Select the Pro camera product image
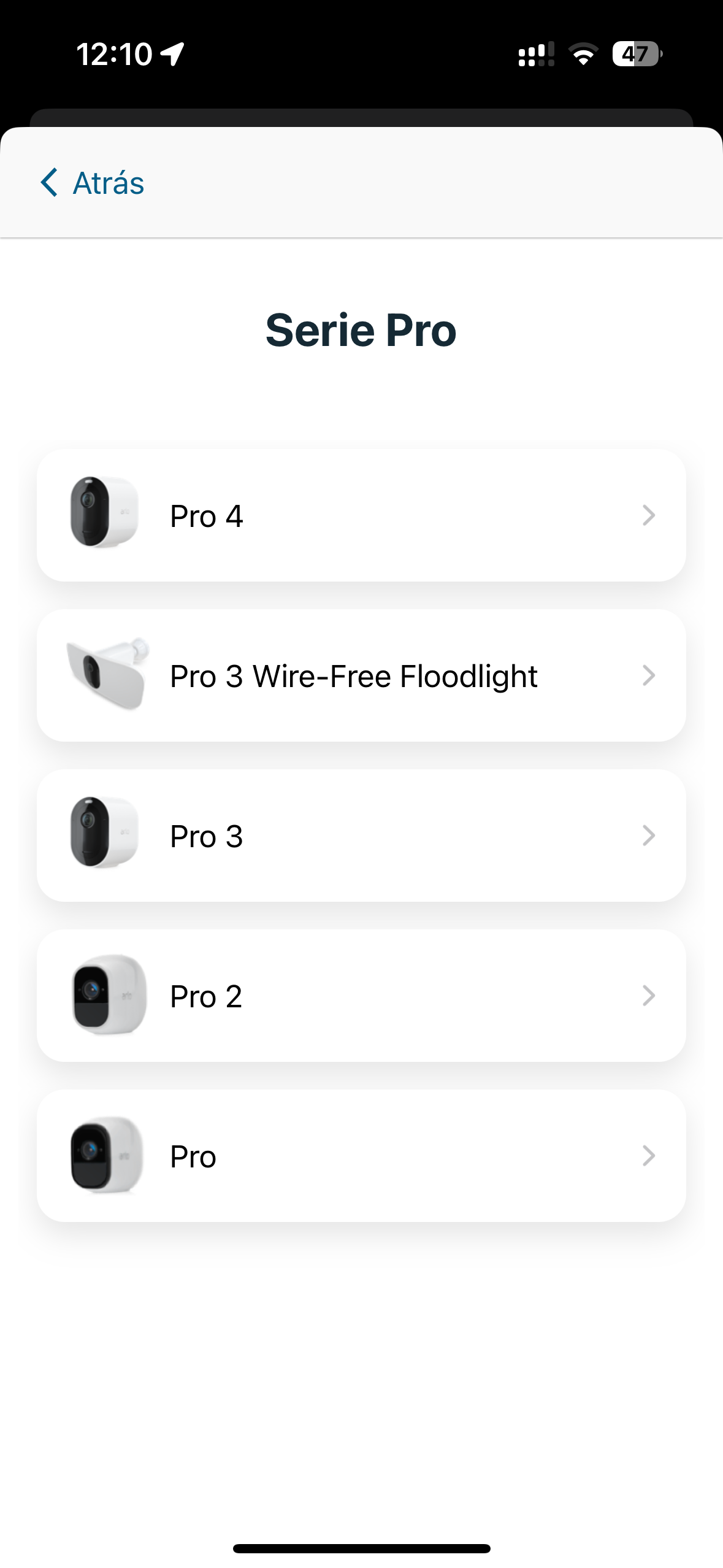The height and width of the screenshot is (1568, 723). pos(103,1156)
